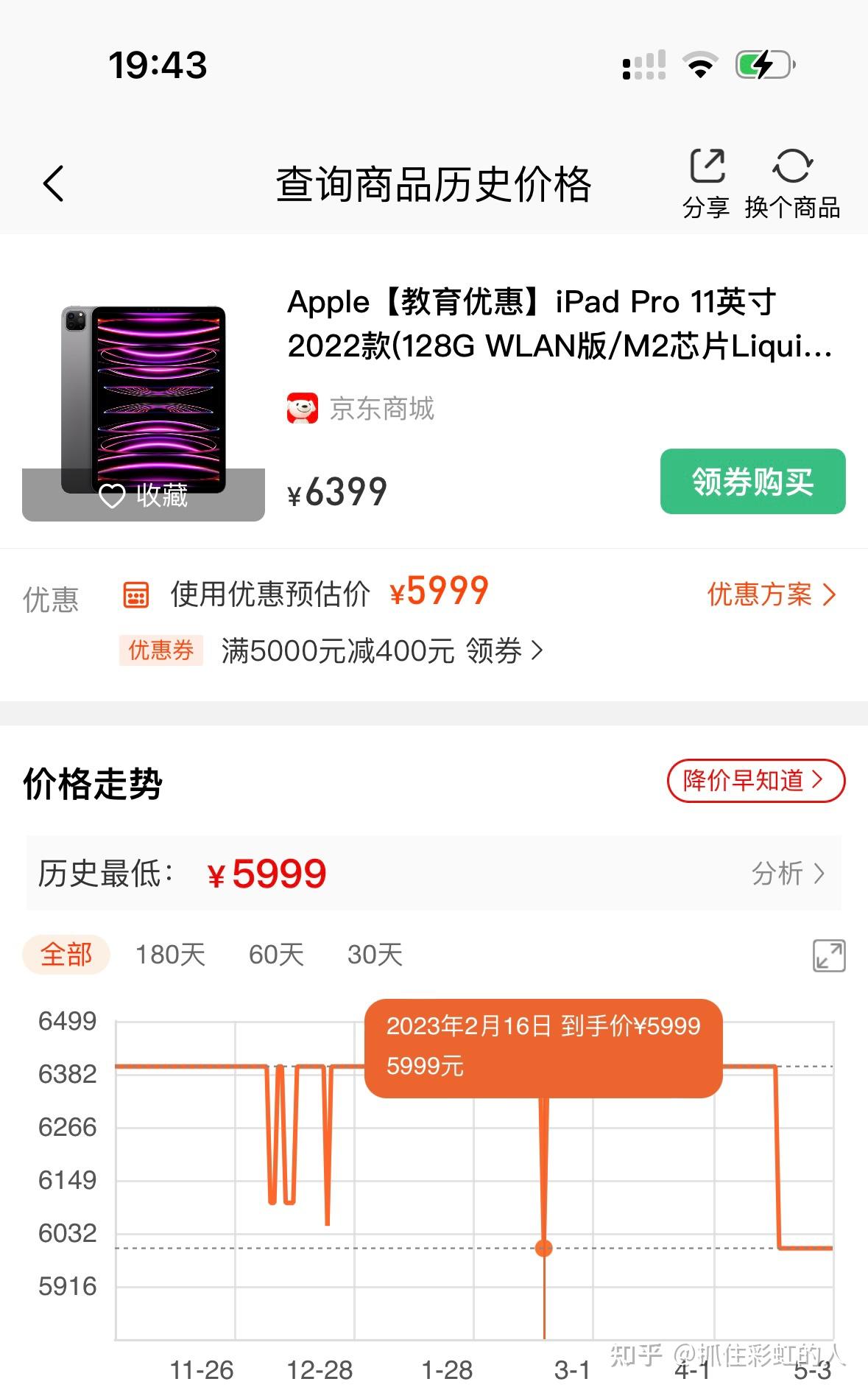Tap the back arrow to return
This screenshot has height=1390, width=868.
[53, 183]
